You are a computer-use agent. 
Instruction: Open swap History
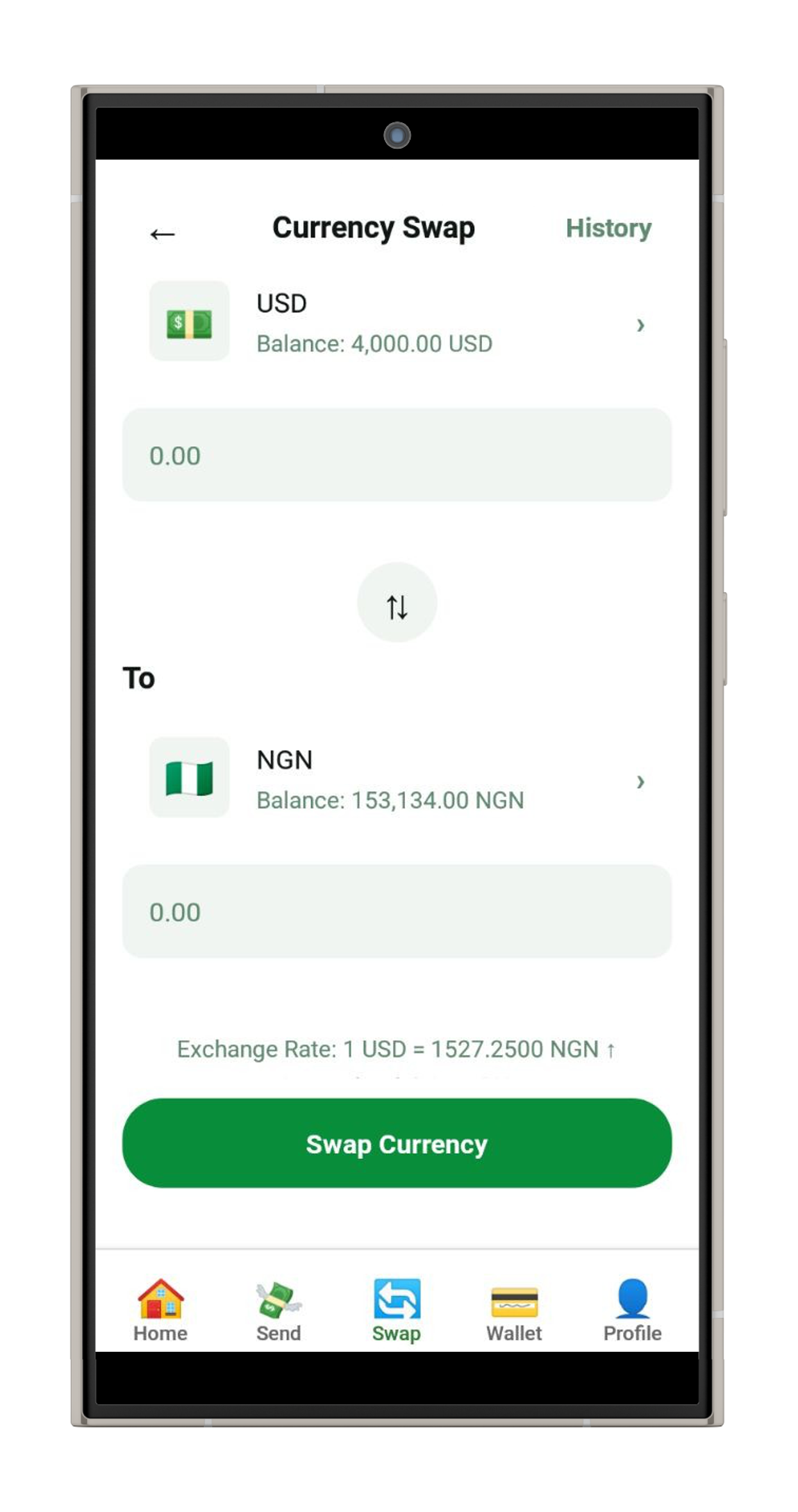pos(608,228)
